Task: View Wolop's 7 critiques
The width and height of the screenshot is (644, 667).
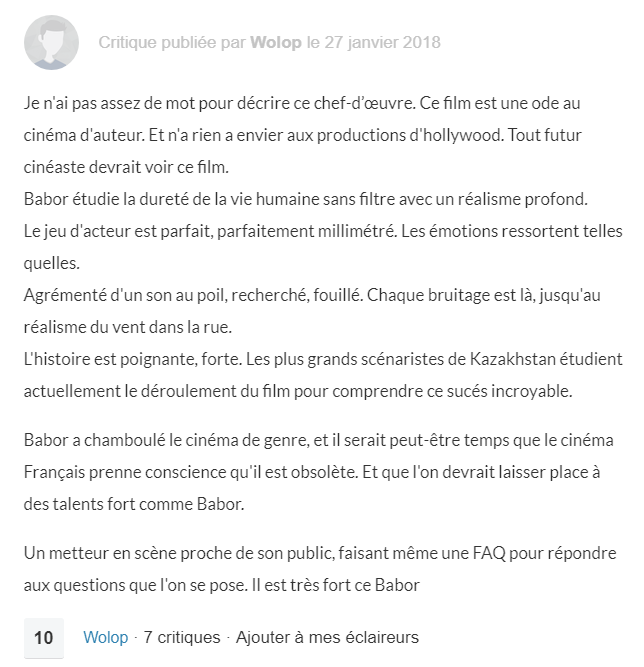Action: [x=181, y=637]
